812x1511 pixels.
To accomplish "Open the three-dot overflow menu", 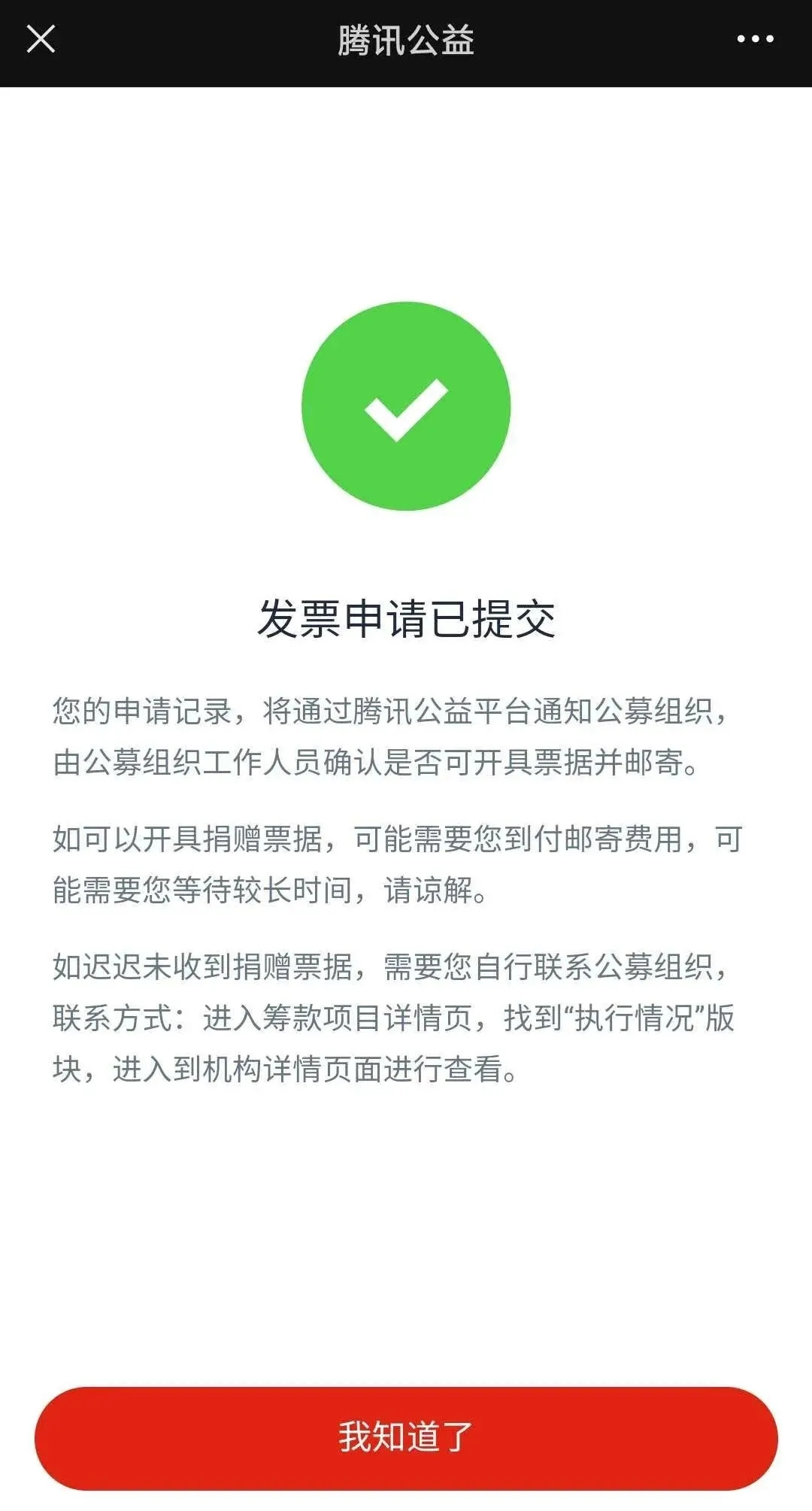I will click(755, 39).
